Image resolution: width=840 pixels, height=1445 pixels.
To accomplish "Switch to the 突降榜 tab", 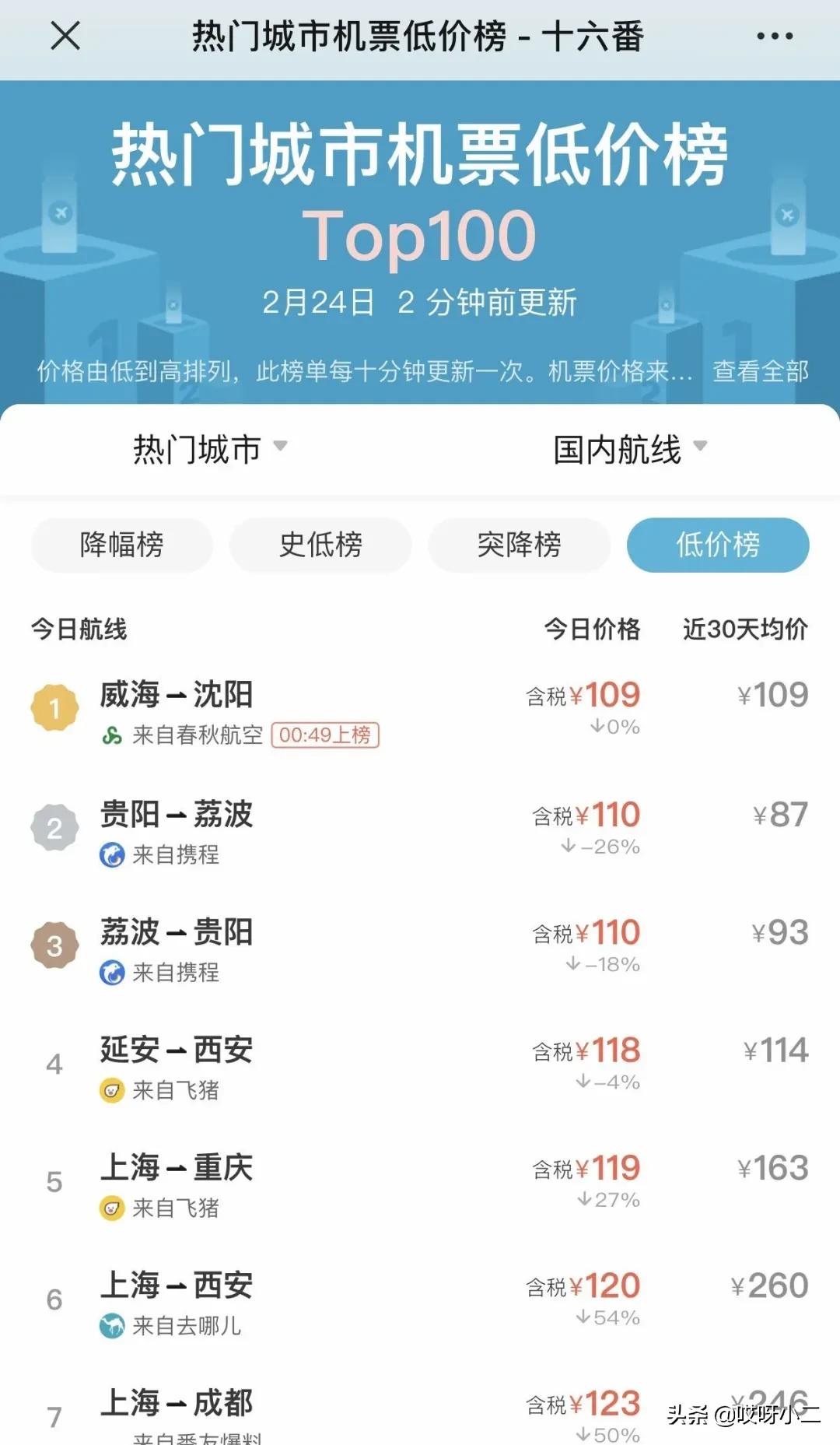I will (519, 545).
